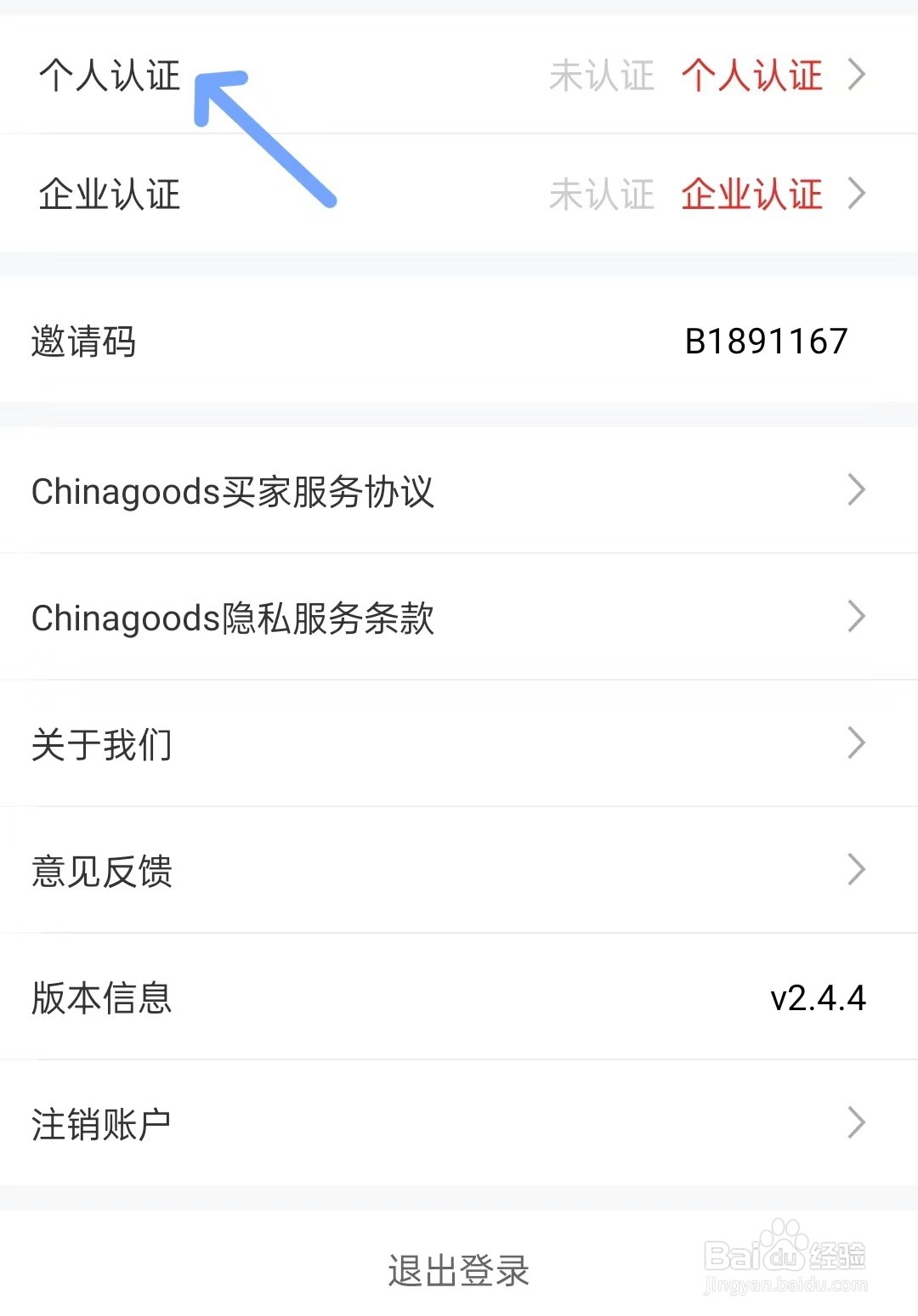Open the 企业认证 row
The image size is (918, 1316).
[459, 194]
